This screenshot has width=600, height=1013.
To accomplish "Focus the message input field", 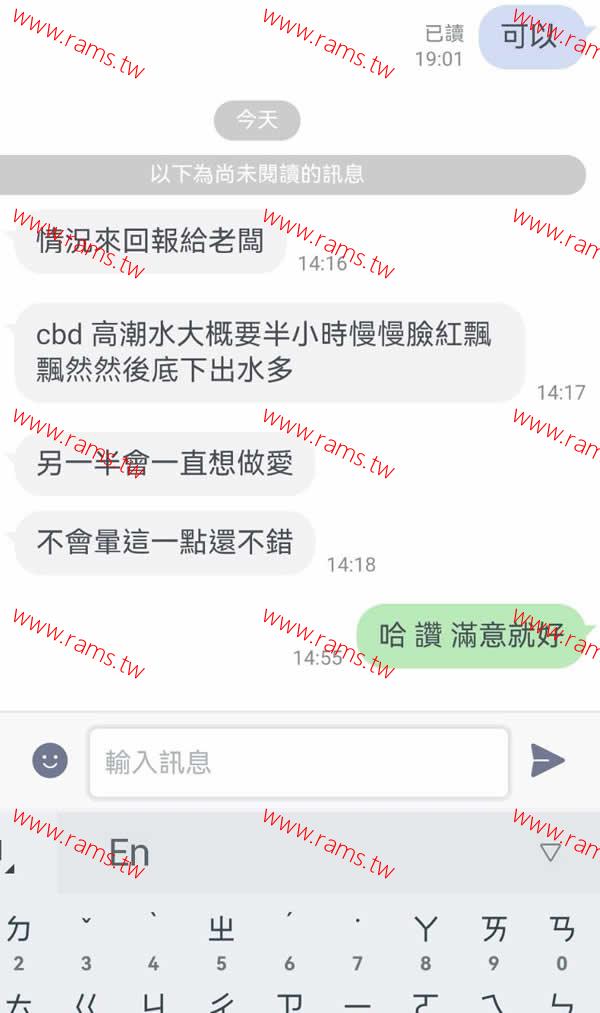I will point(298,762).
